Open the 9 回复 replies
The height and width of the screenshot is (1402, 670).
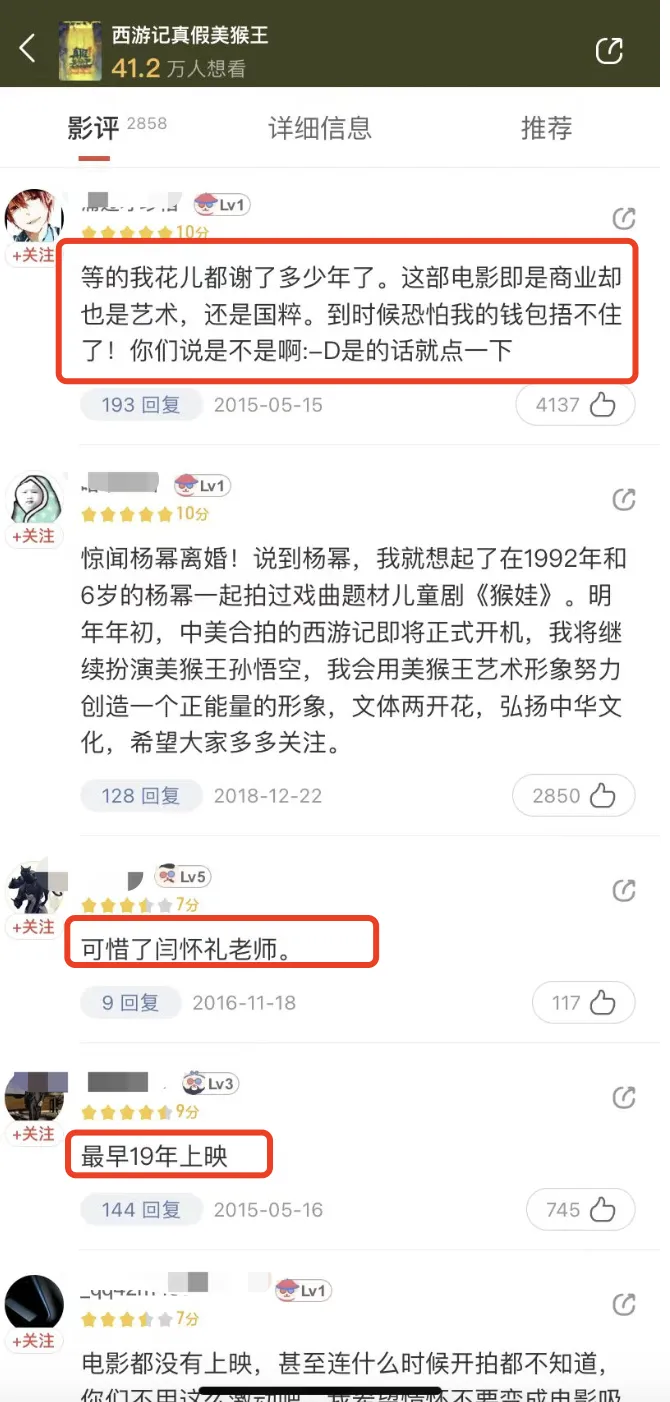tap(131, 1002)
